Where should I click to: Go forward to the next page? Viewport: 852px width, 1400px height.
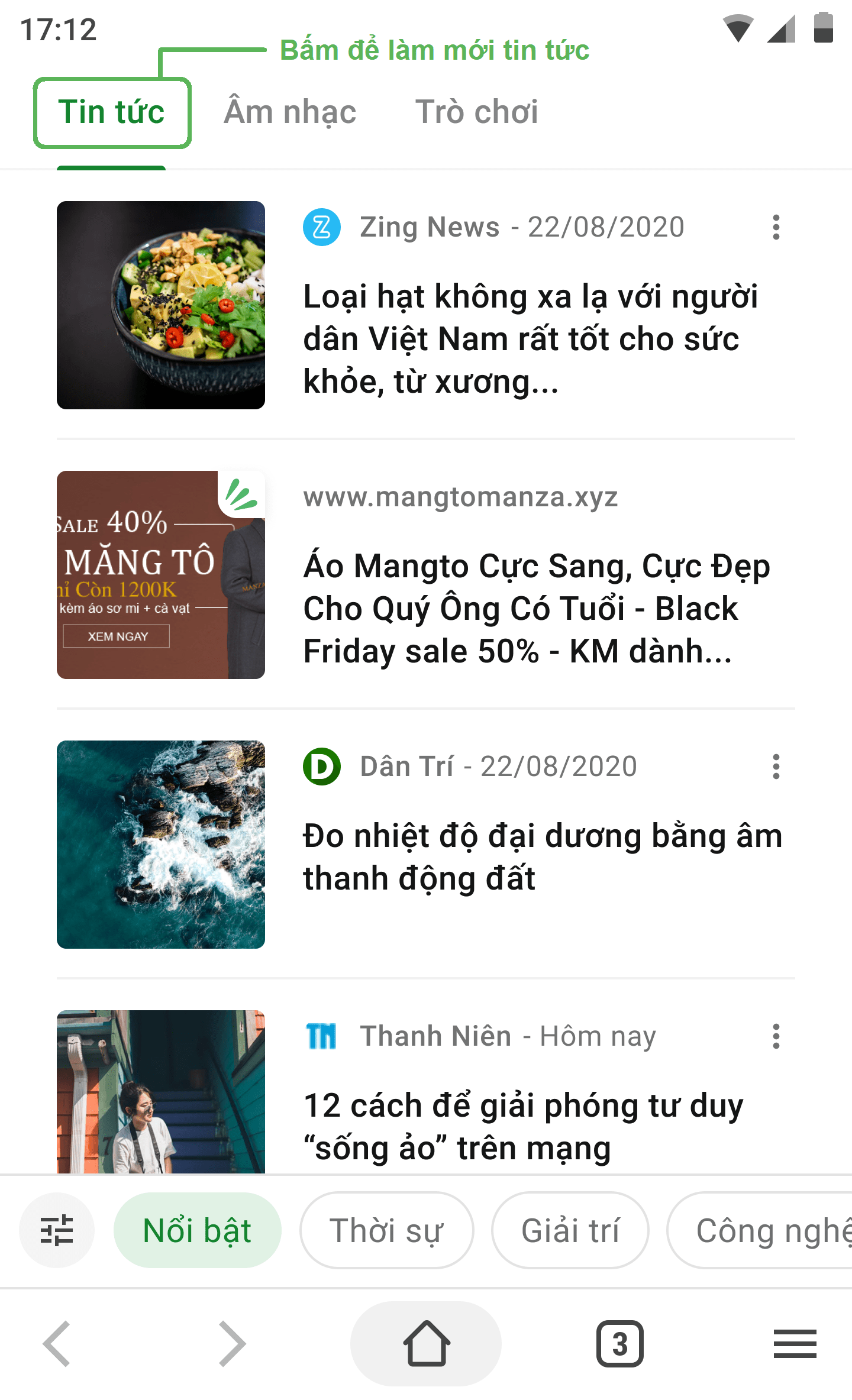pyautogui.click(x=231, y=1344)
